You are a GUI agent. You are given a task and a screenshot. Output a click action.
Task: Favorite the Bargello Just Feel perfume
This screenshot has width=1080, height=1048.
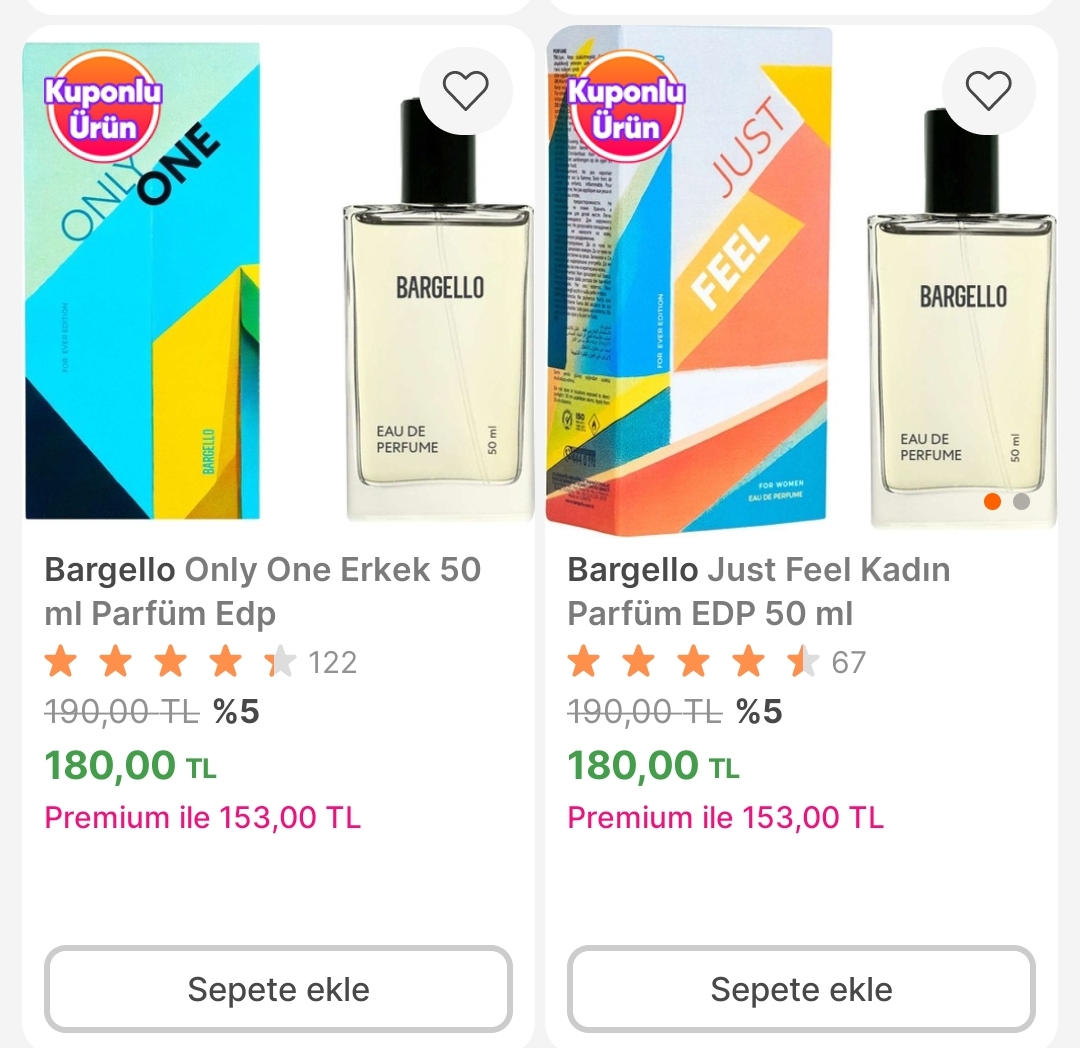pos(988,91)
